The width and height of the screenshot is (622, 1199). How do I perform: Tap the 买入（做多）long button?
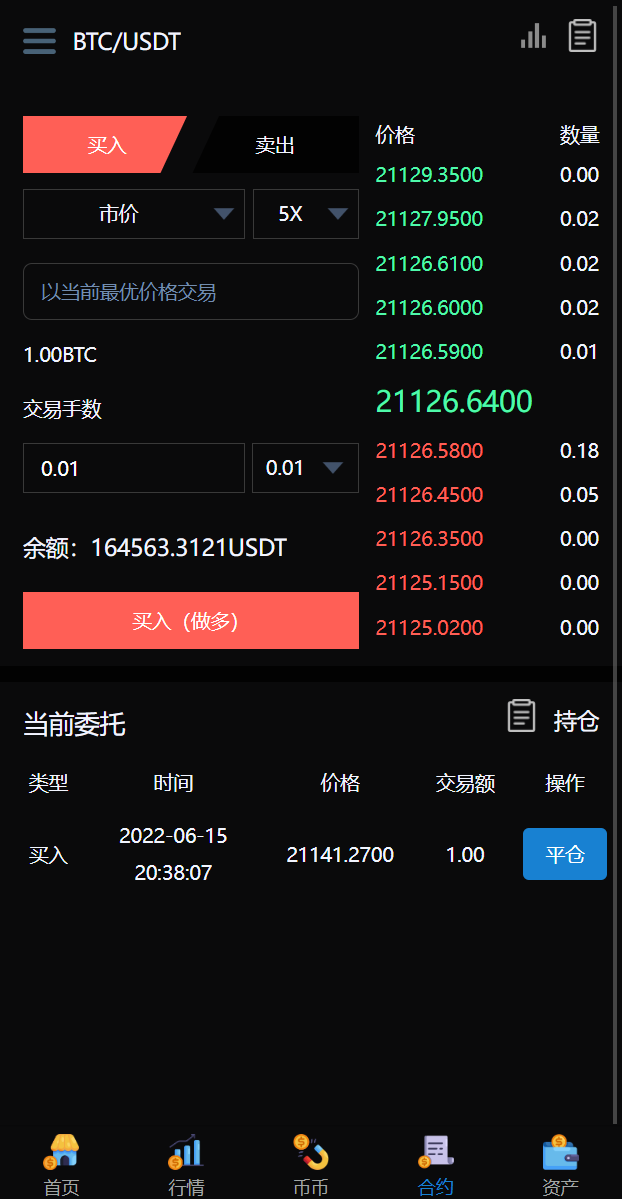click(191, 621)
